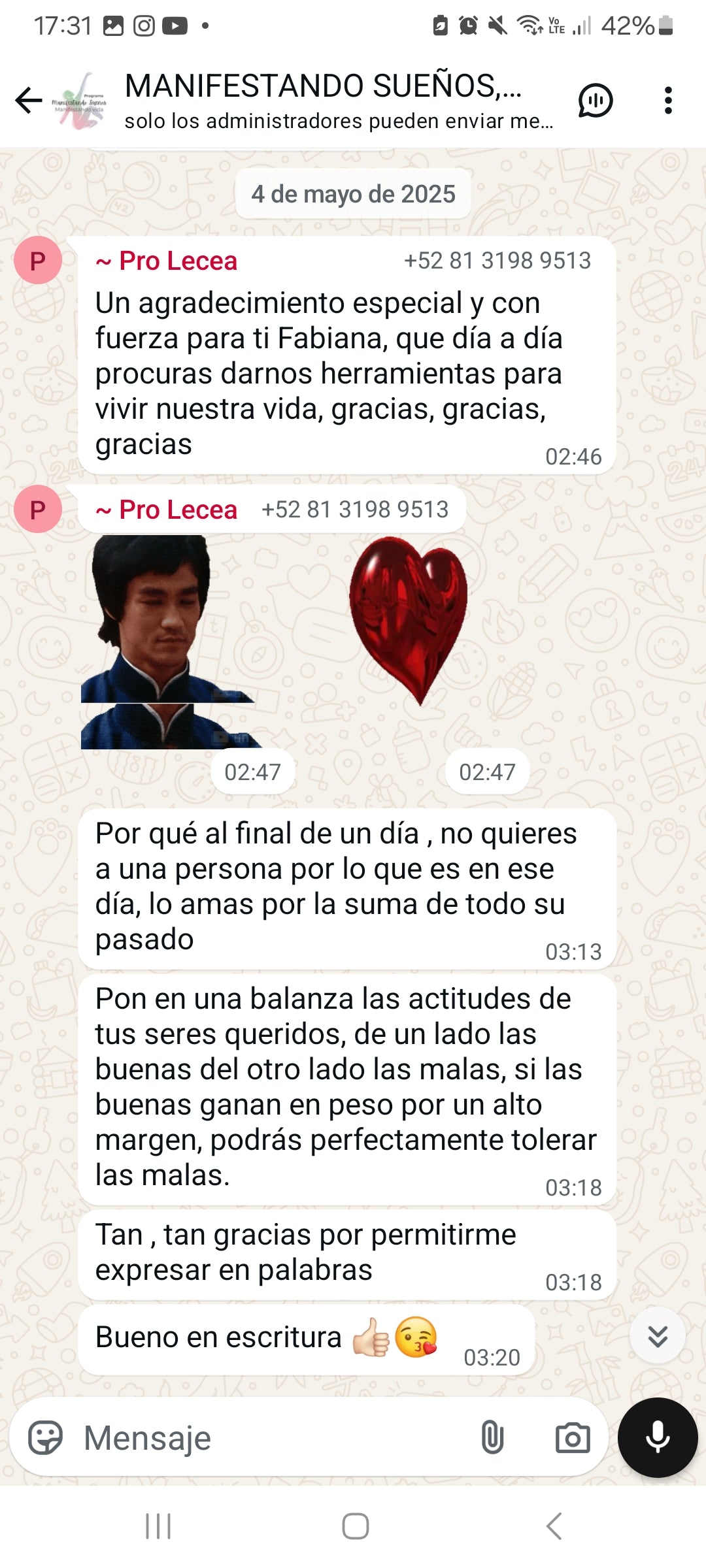Focus the Mensaje text field
The image size is (706, 1568).
(x=261, y=1438)
